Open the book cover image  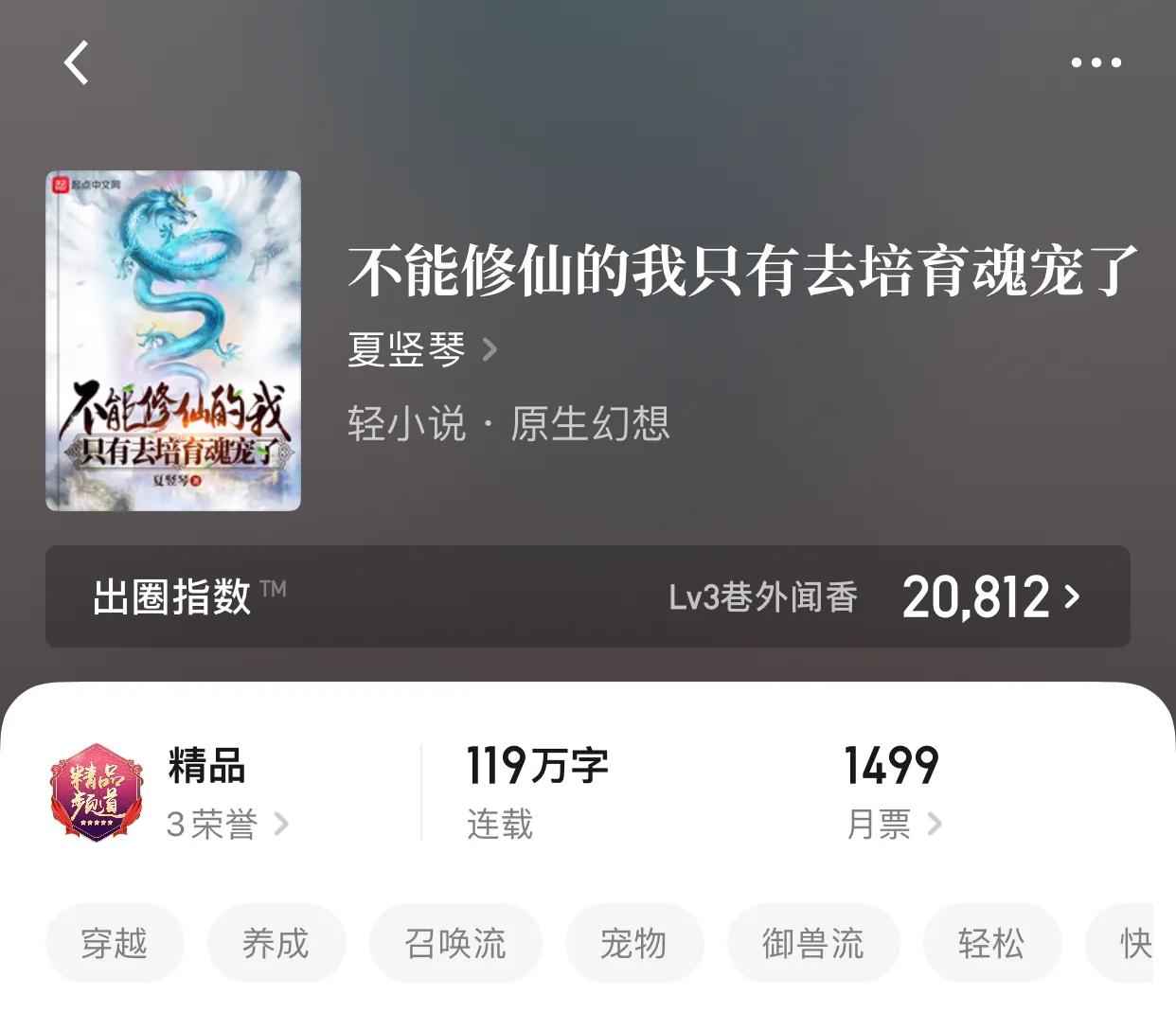pyautogui.click(x=173, y=341)
